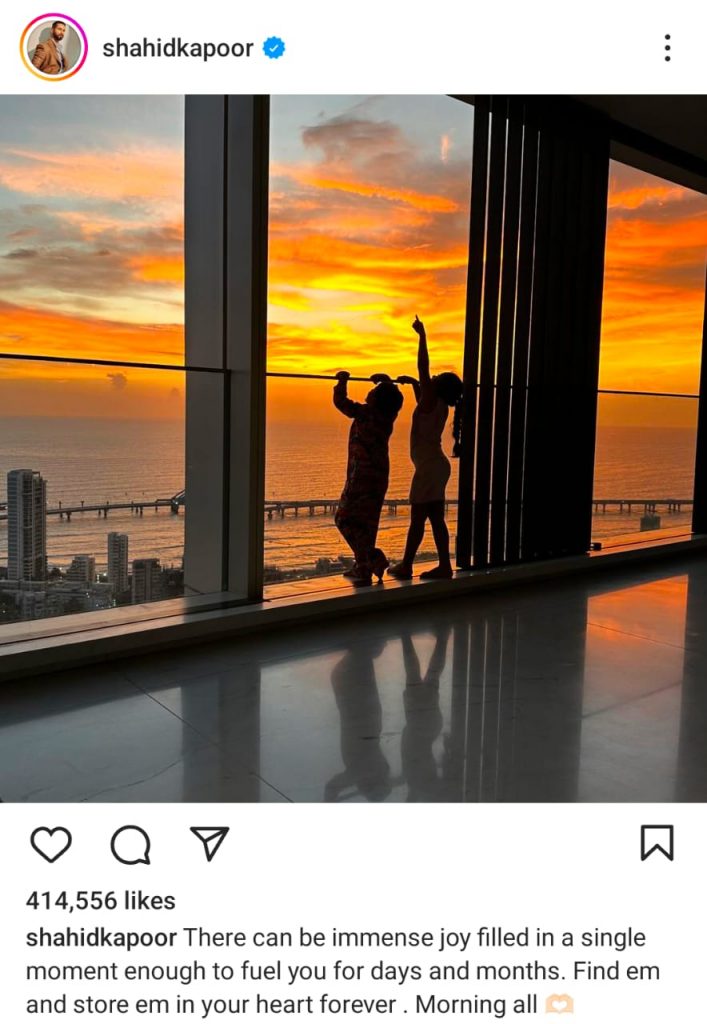Open comments with the speech bubble icon
The height and width of the screenshot is (1024, 707).
pyautogui.click(x=130, y=846)
